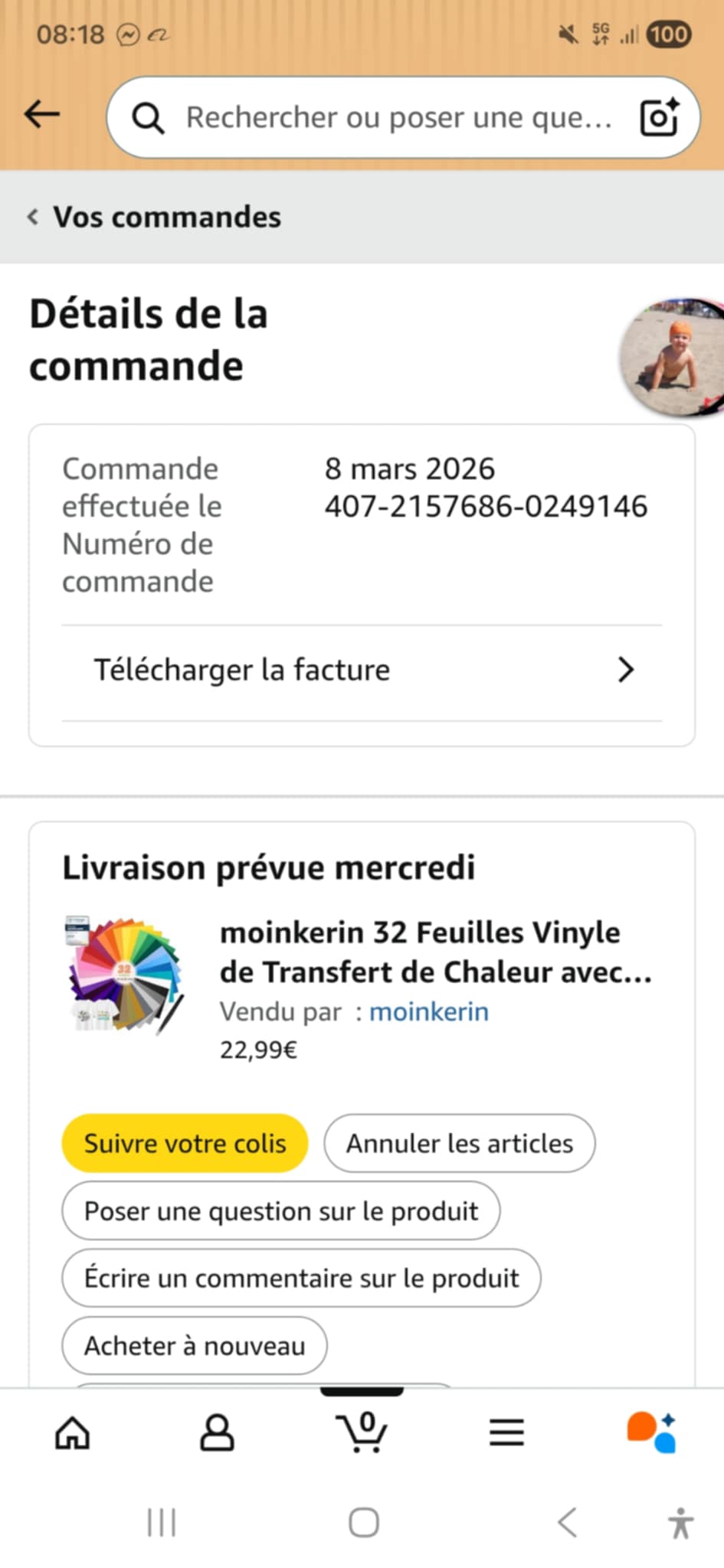The width and height of the screenshot is (724, 1568).
Task: Launch the AI assistant tab
Action: pos(651,1432)
